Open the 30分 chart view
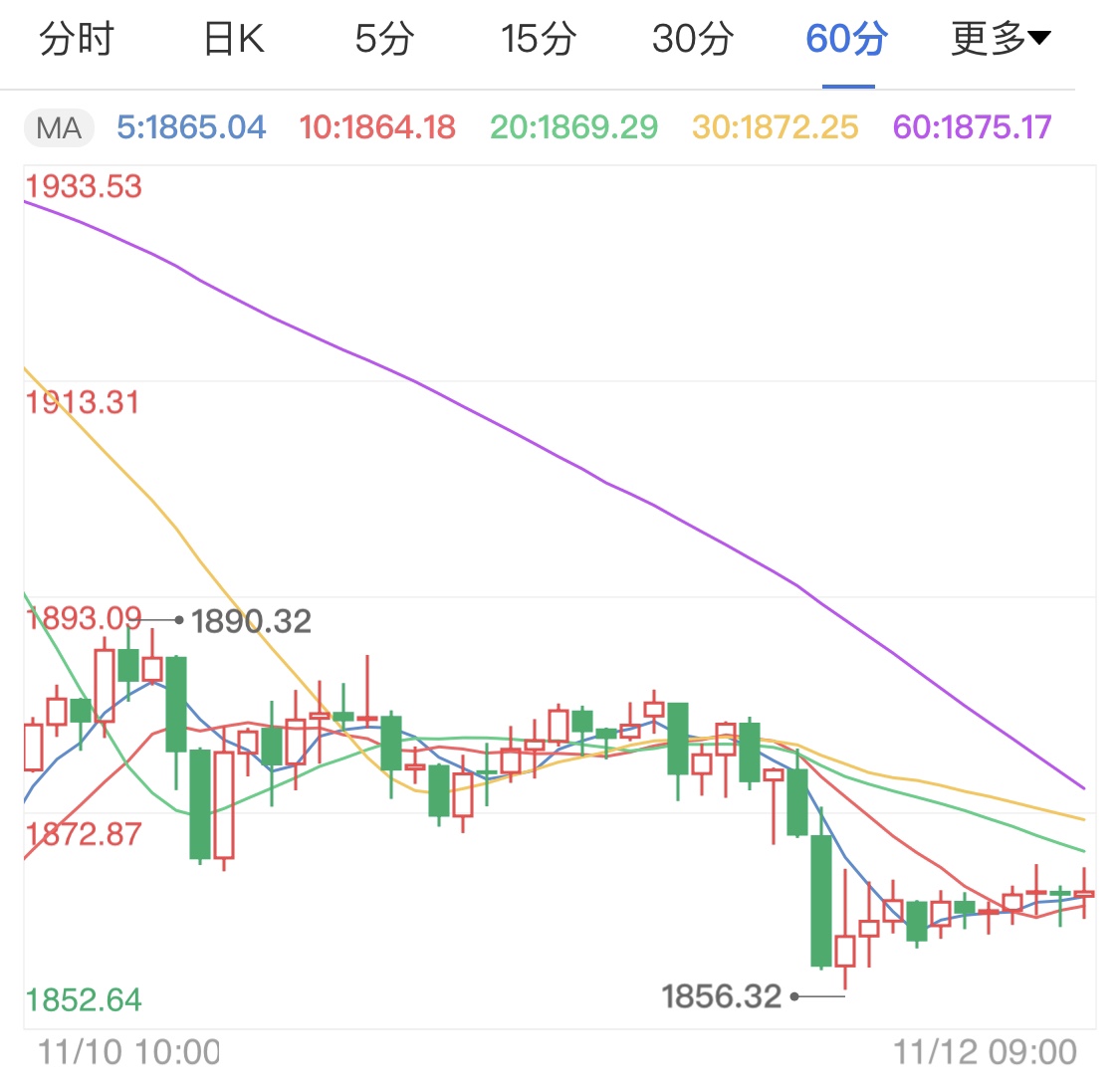 692,40
